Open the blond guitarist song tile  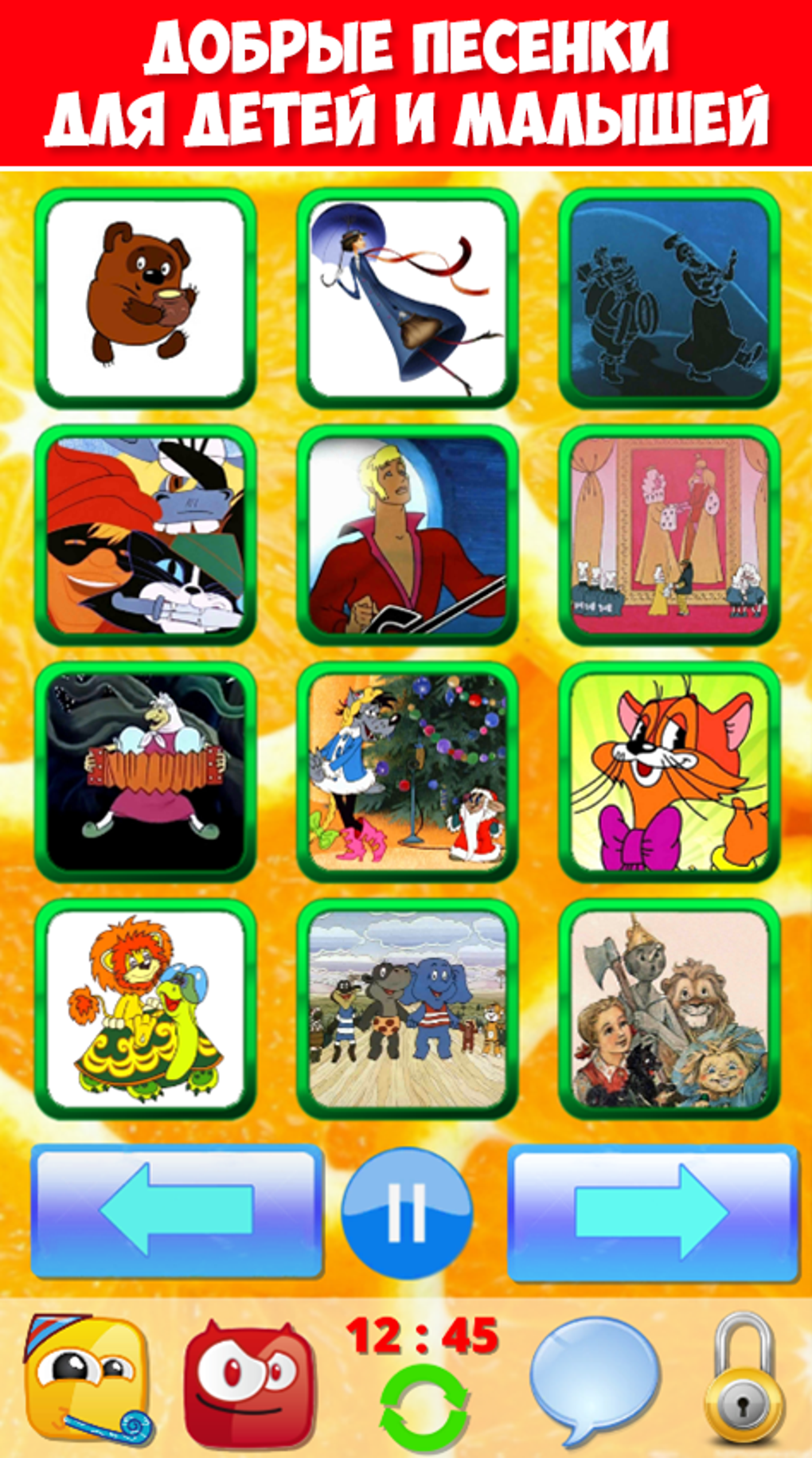click(x=407, y=535)
